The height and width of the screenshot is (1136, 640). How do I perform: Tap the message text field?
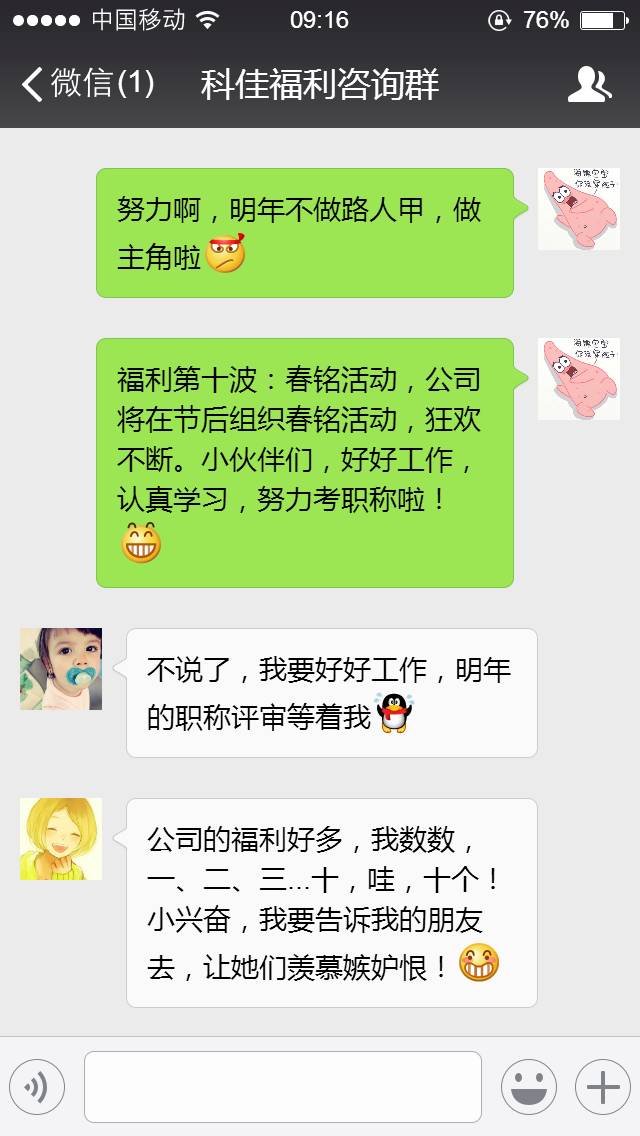pyautogui.click(x=283, y=1087)
